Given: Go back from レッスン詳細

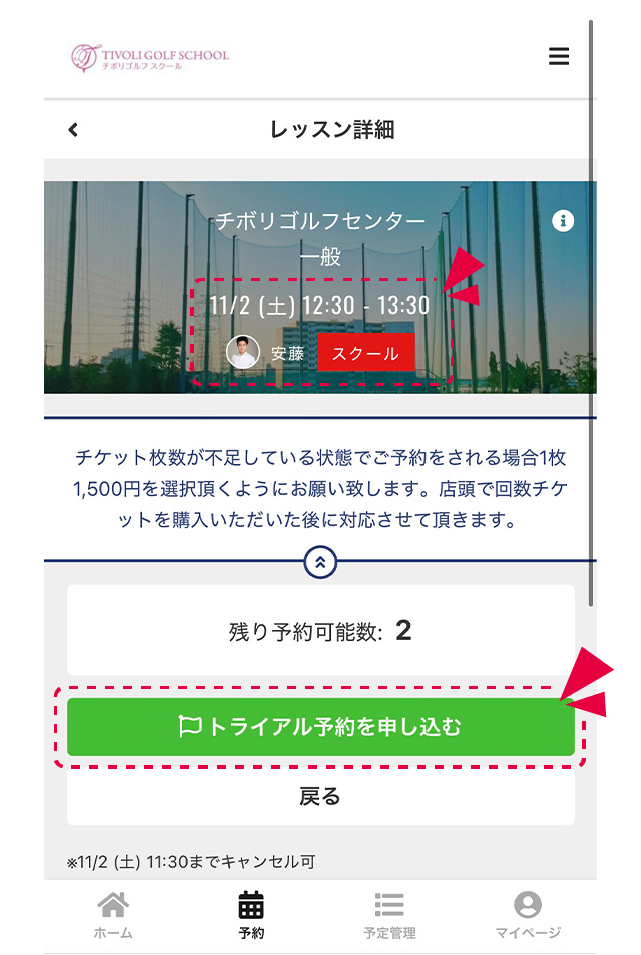Looking at the screenshot, I should point(73,130).
